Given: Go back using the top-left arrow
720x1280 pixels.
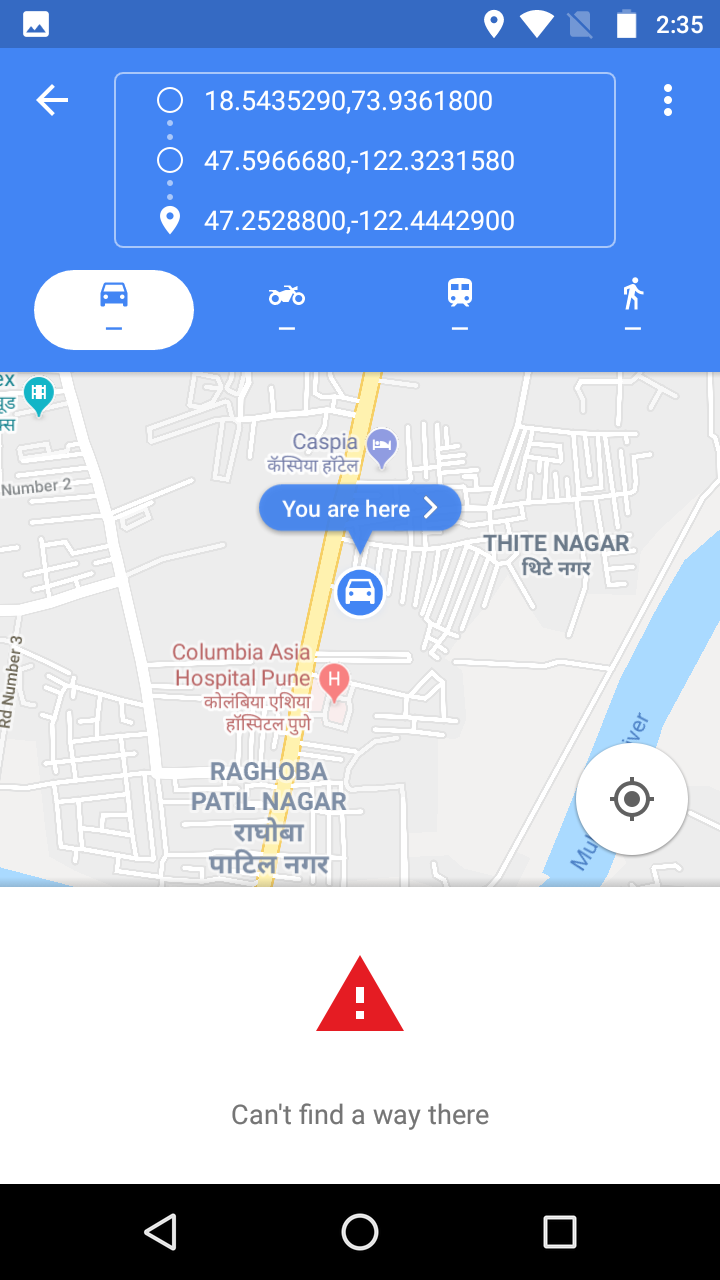Looking at the screenshot, I should coord(52,100).
